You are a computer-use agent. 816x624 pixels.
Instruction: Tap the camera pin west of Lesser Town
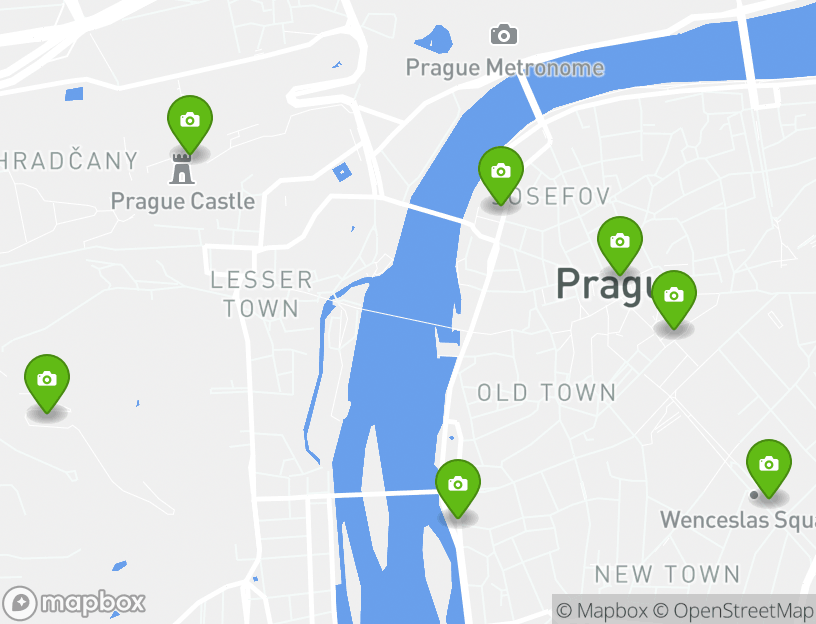[x=47, y=380]
